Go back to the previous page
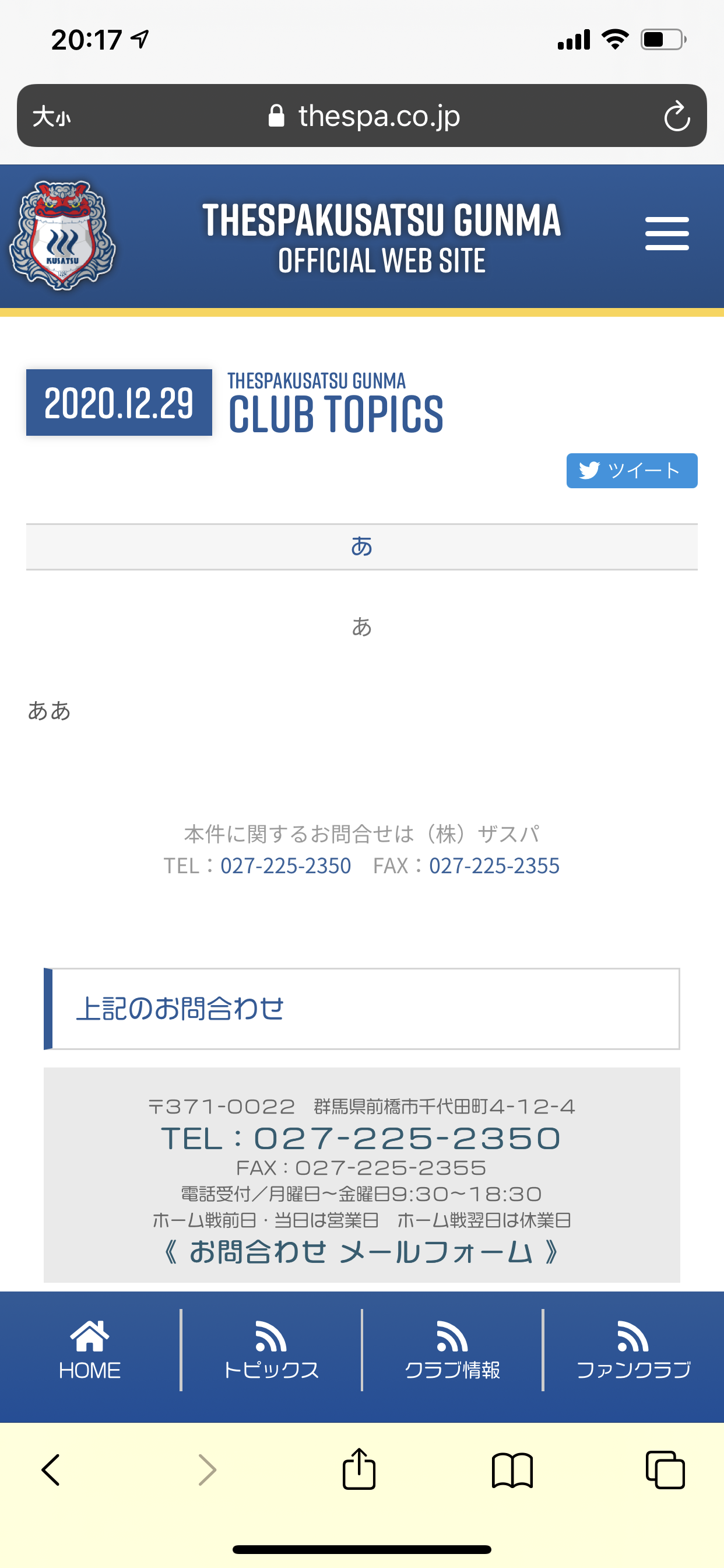The image size is (724, 1568). coord(51,1470)
